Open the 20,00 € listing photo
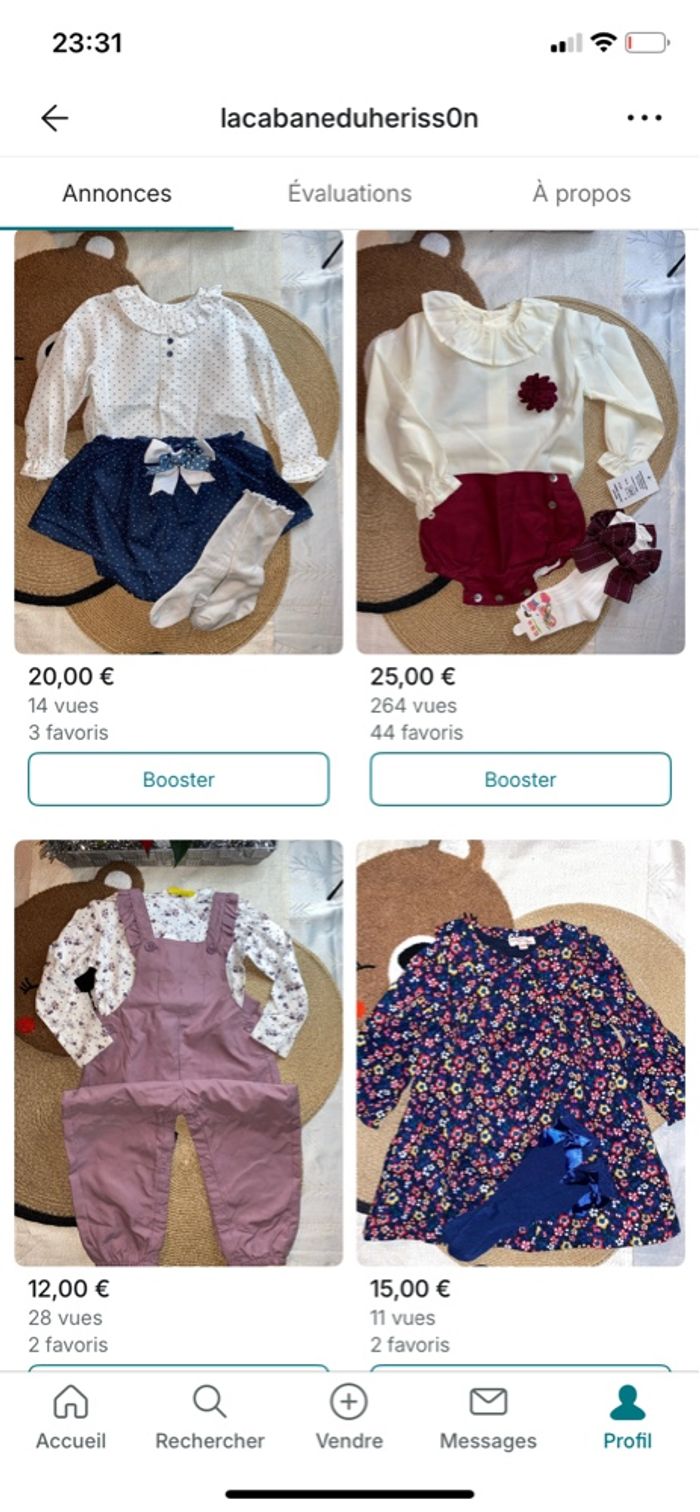This screenshot has width=700, height=1512. click(178, 442)
